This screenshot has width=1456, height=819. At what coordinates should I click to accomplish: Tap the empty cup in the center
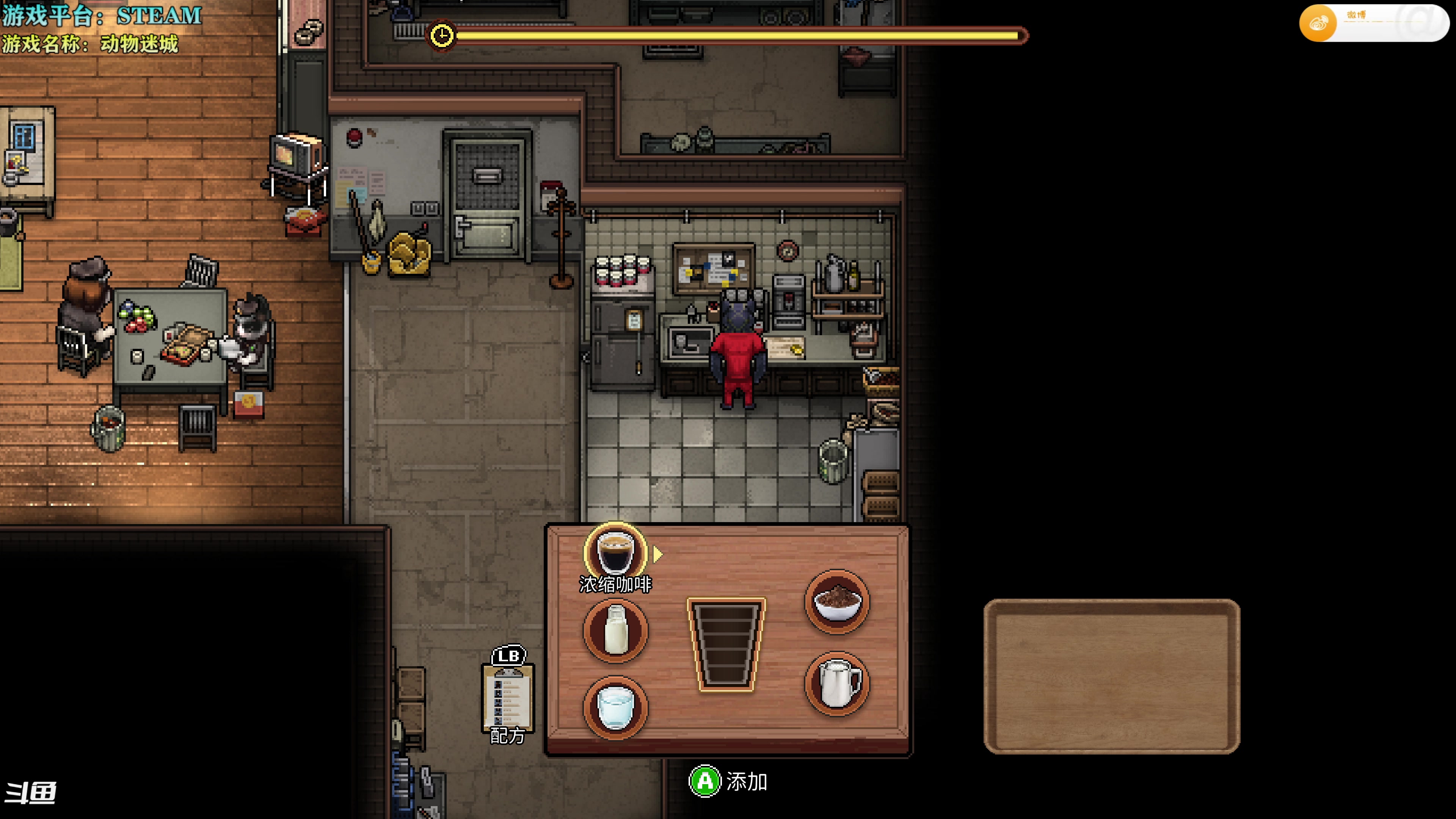[x=726, y=644]
